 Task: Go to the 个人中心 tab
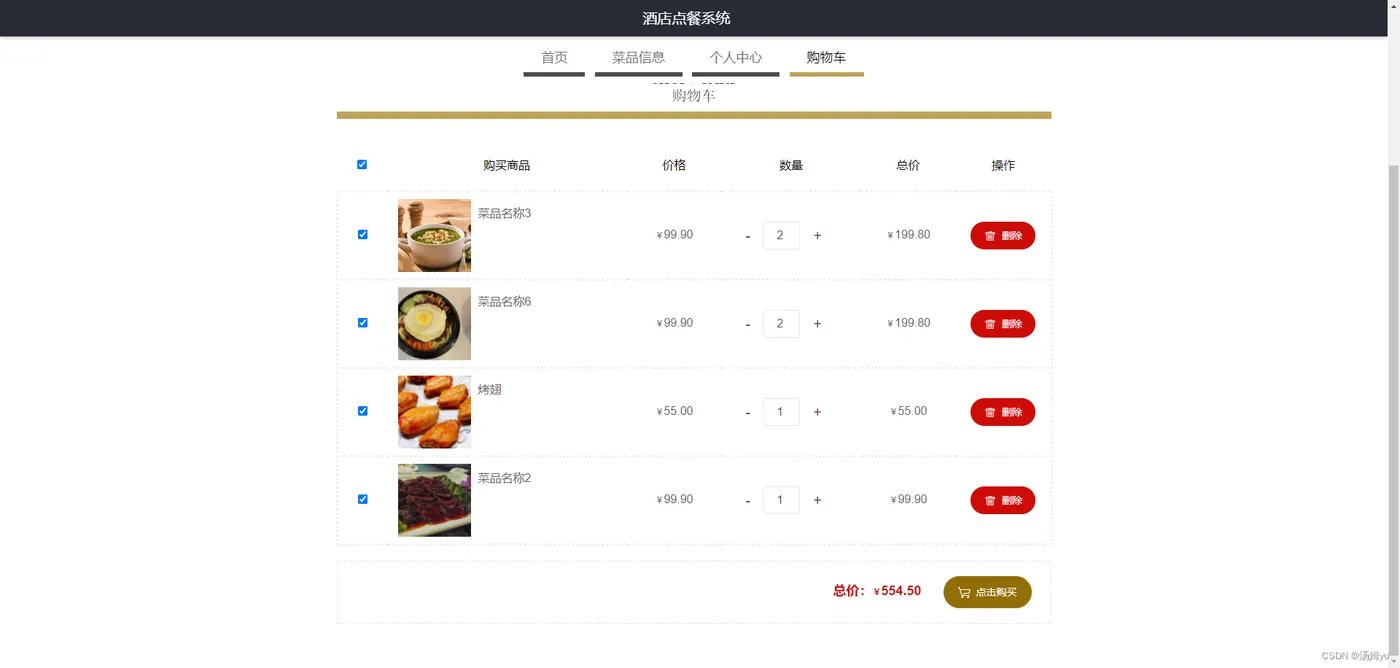(735, 58)
